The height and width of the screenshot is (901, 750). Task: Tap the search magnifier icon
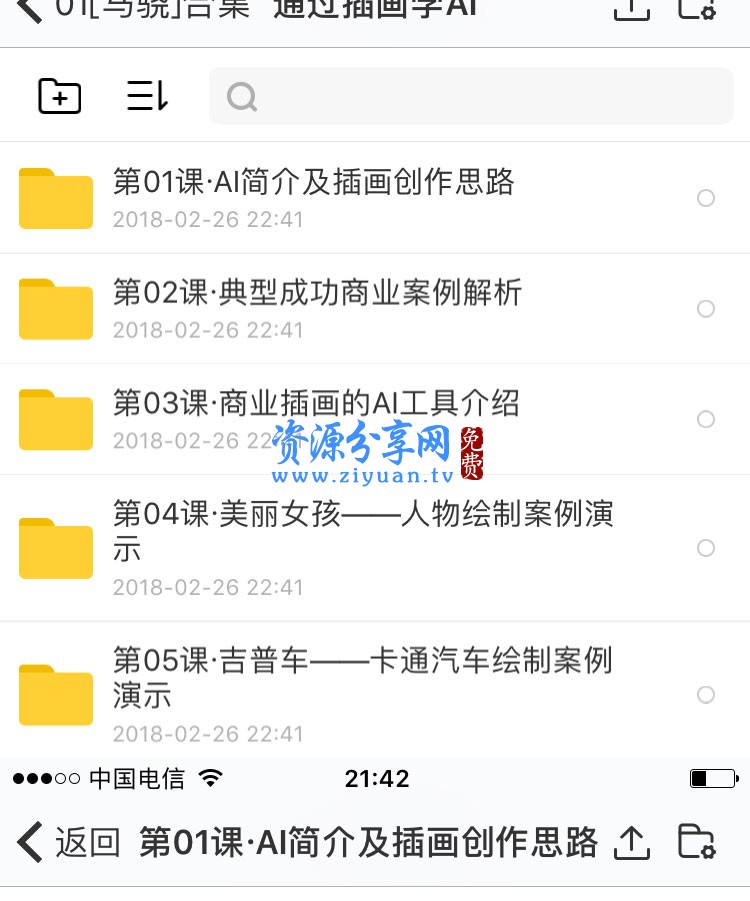coord(241,96)
